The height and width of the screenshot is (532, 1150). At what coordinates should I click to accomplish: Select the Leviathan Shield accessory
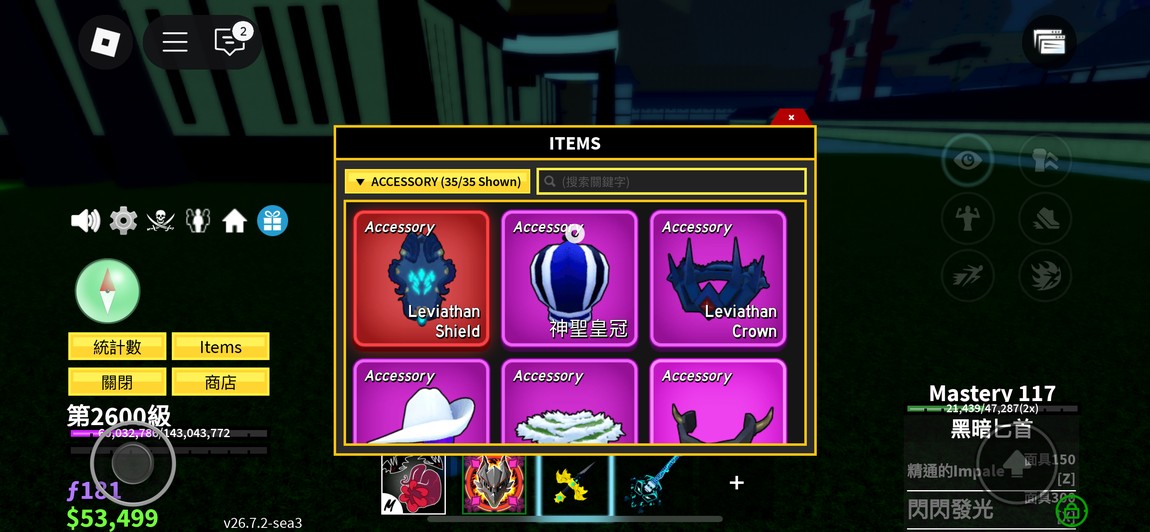click(x=421, y=278)
